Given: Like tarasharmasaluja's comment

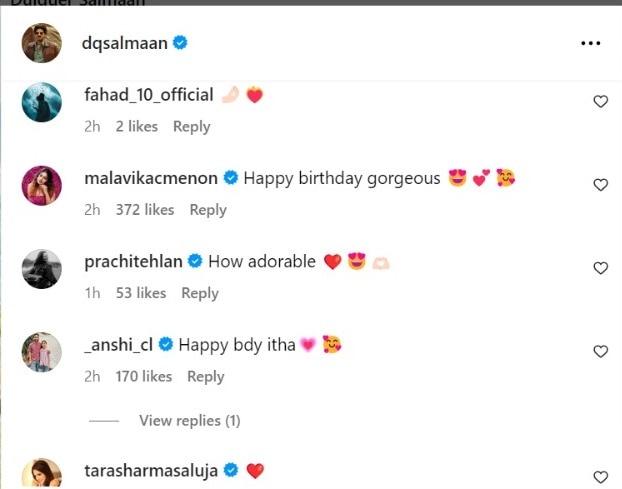Looking at the screenshot, I should coord(601,476).
